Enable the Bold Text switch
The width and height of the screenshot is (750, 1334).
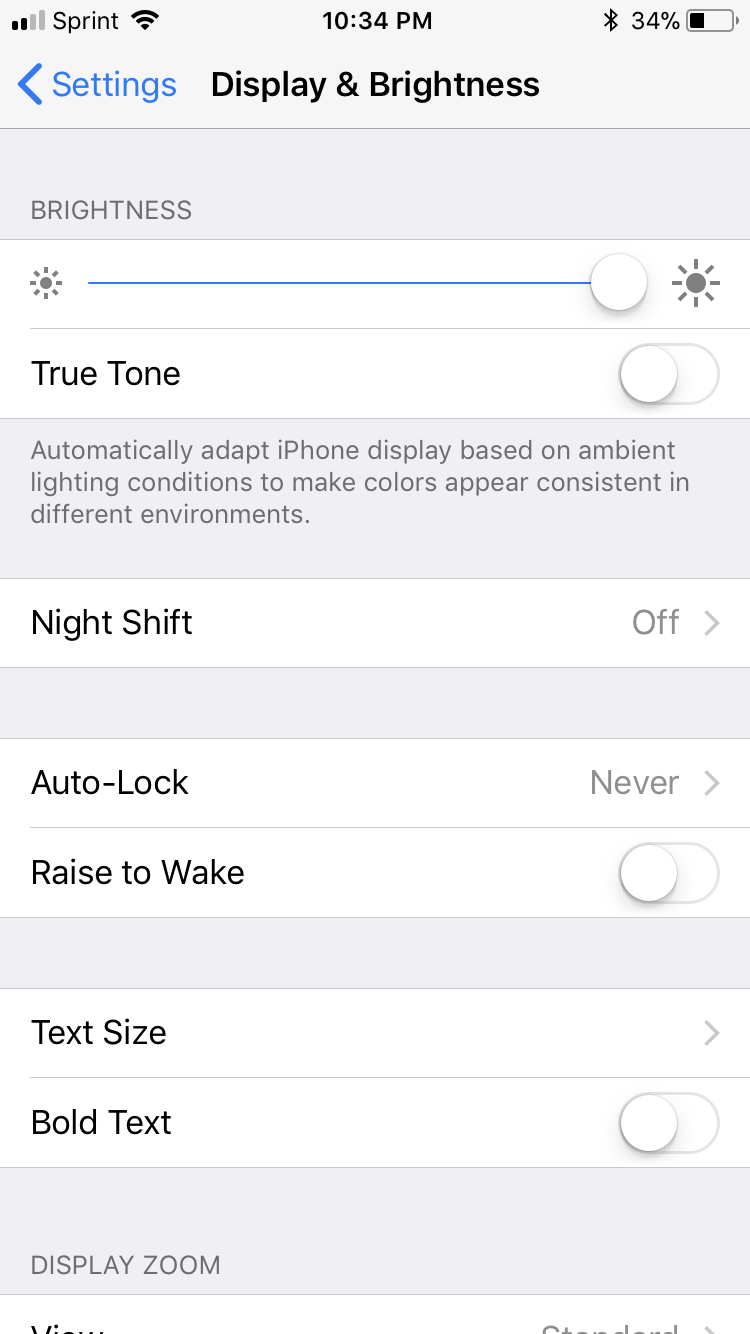668,1123
